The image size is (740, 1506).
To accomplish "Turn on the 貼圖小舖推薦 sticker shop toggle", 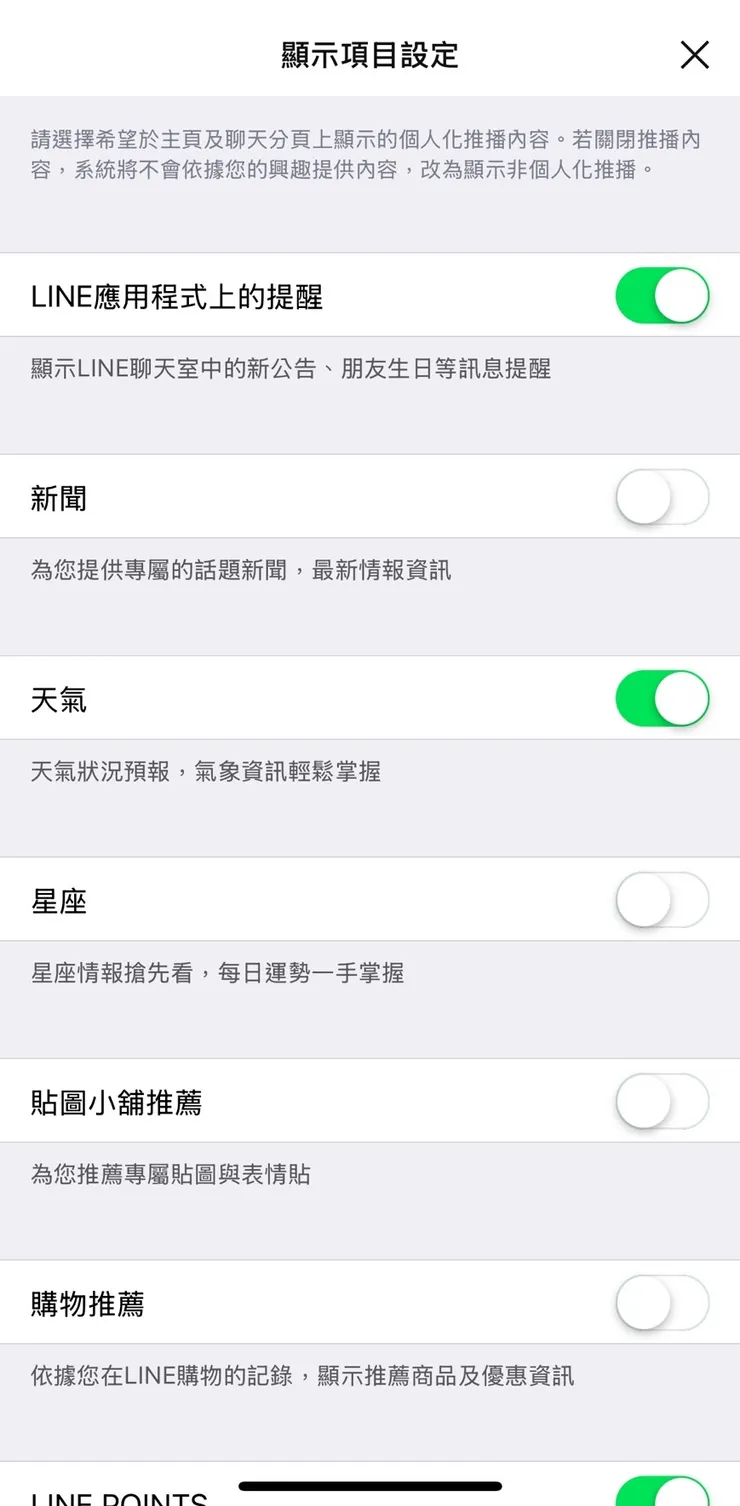I will 661,1102.
